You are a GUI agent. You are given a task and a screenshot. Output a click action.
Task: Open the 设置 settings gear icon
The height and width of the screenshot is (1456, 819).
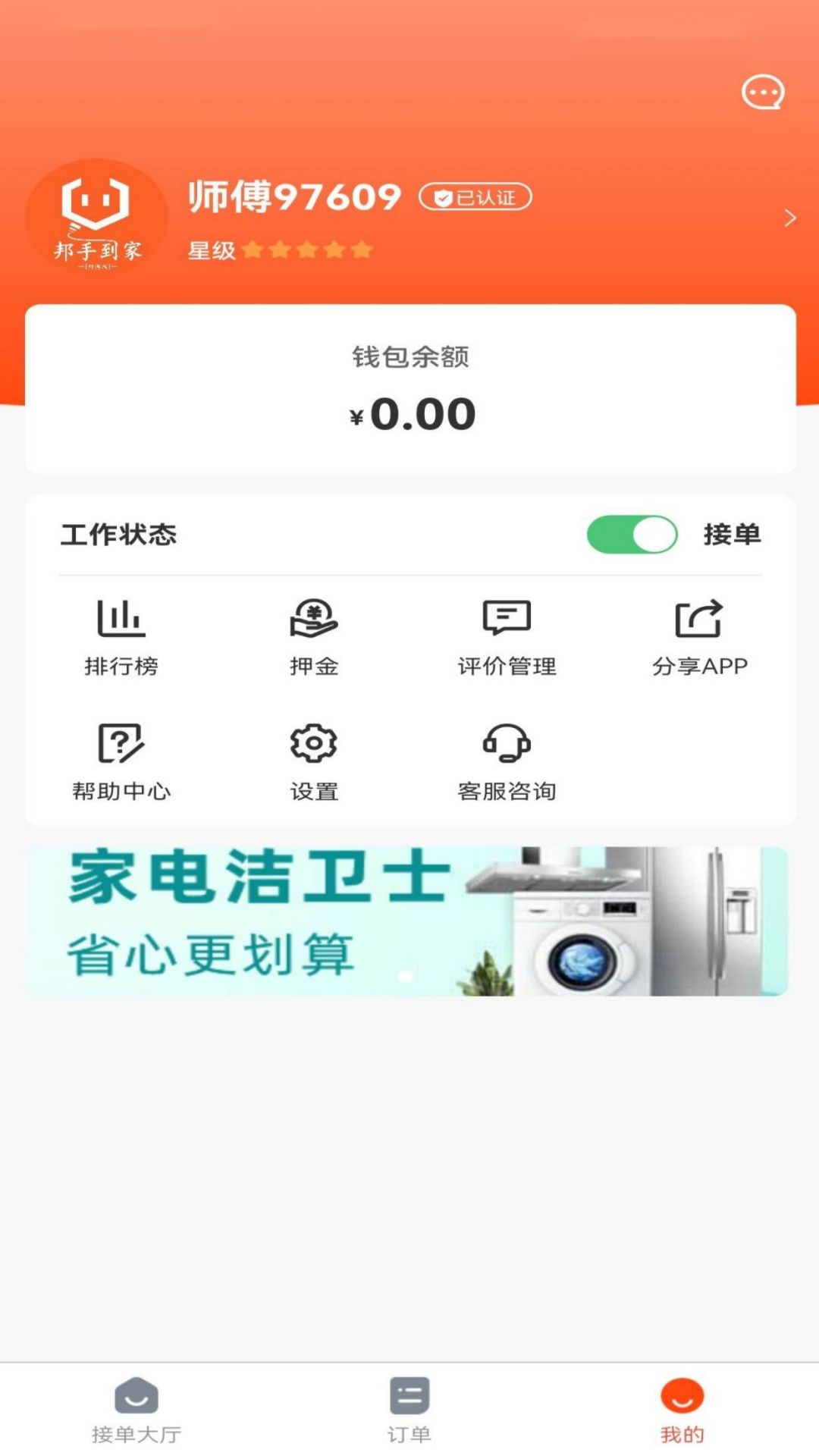point(313,758)
